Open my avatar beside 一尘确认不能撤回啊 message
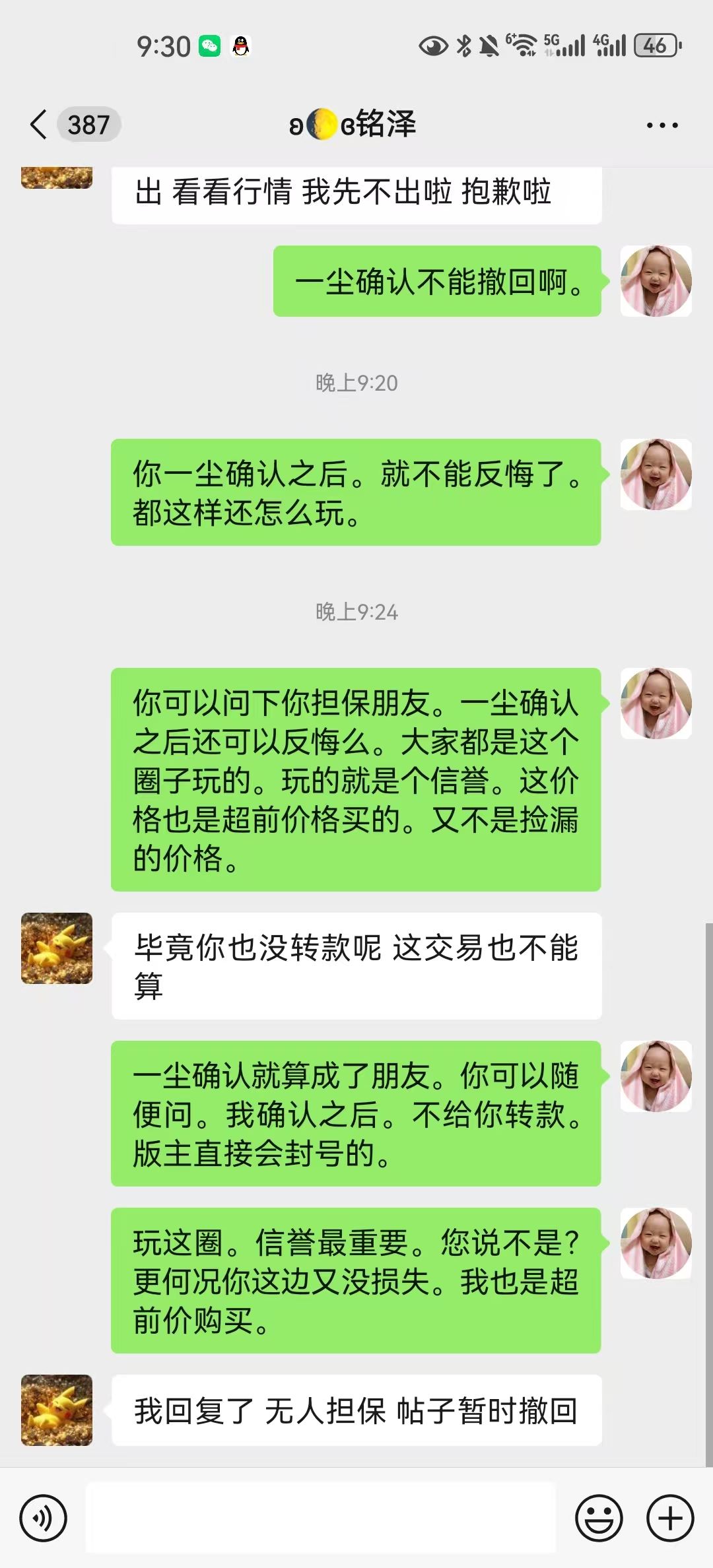The width and height of the screenshot is (713, 1568). 656,281
